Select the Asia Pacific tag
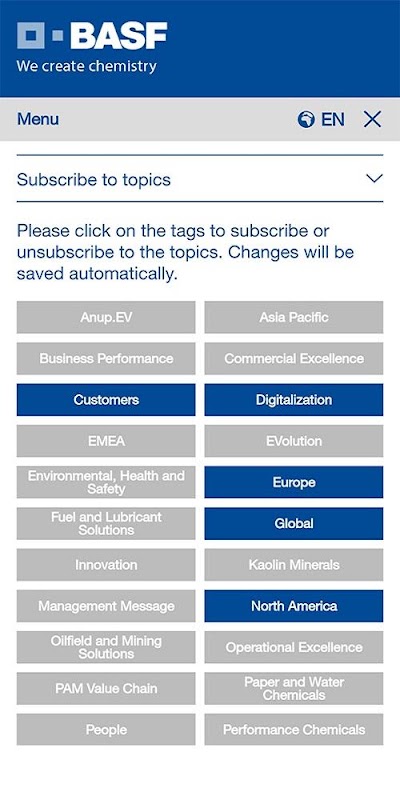The image size is (400, 800). [x=294, y=317]
